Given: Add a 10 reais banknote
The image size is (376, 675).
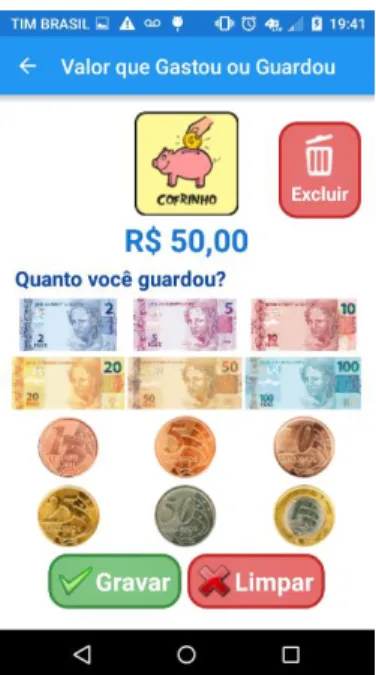Looking at the screenshot, I should 304,325.
